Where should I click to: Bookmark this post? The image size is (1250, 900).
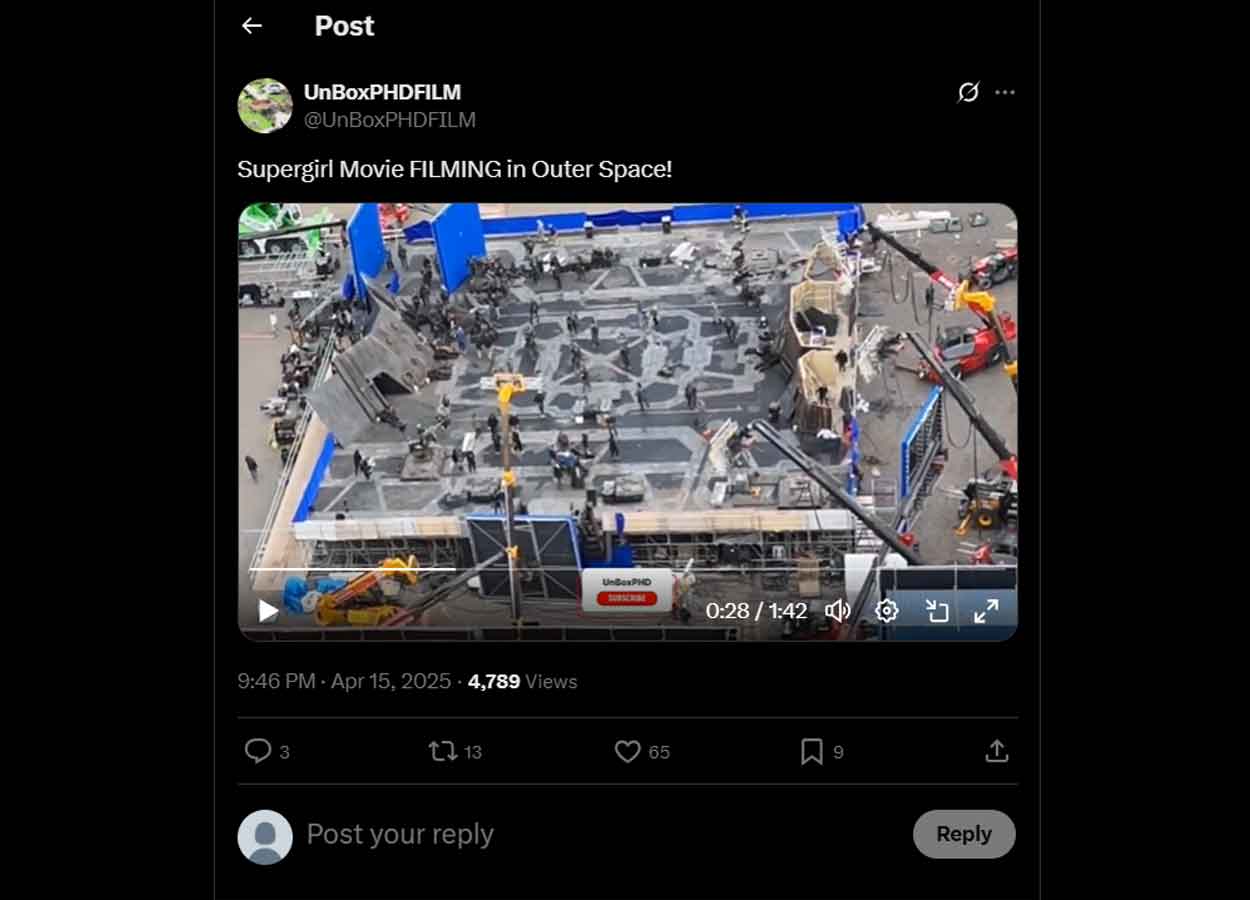[x=812, y=751]
